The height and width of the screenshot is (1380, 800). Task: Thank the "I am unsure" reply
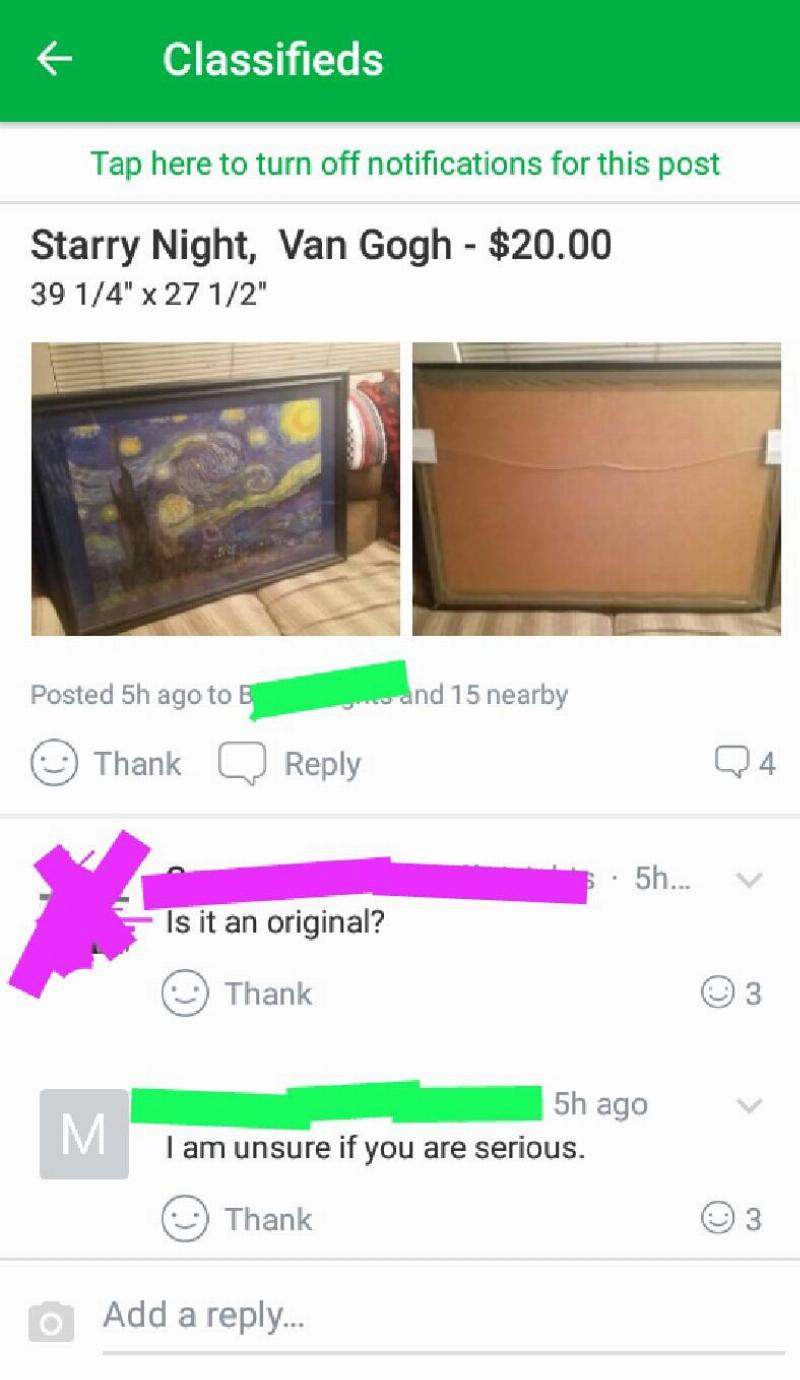[238, 1219]
